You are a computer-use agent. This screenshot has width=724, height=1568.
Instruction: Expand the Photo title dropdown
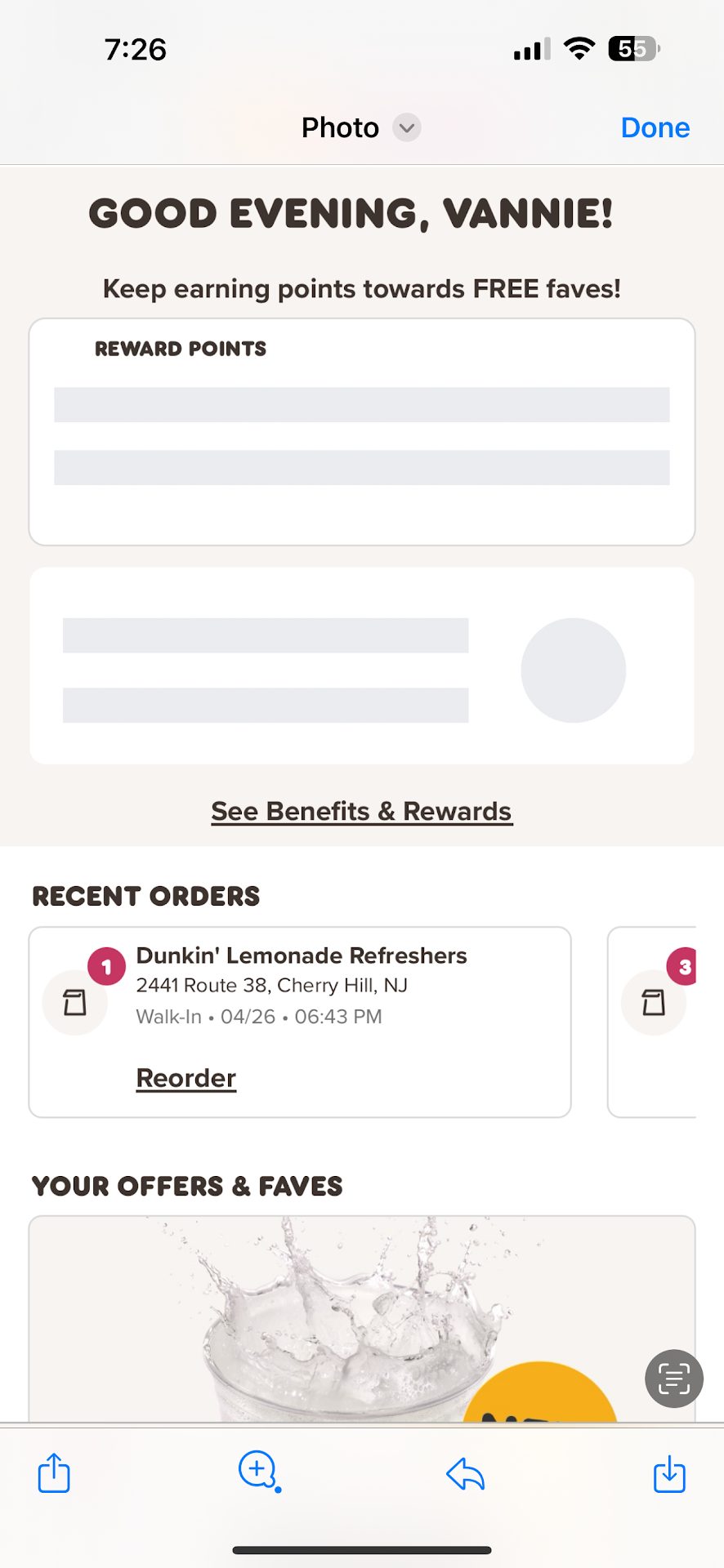coord(406,127)
